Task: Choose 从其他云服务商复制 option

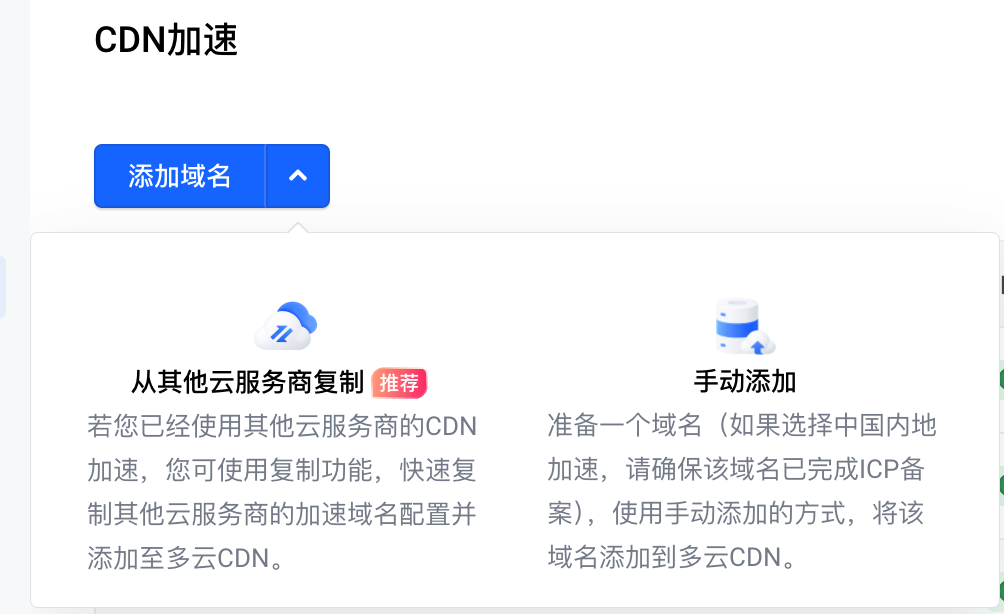Action: click(x=247, y=381)
